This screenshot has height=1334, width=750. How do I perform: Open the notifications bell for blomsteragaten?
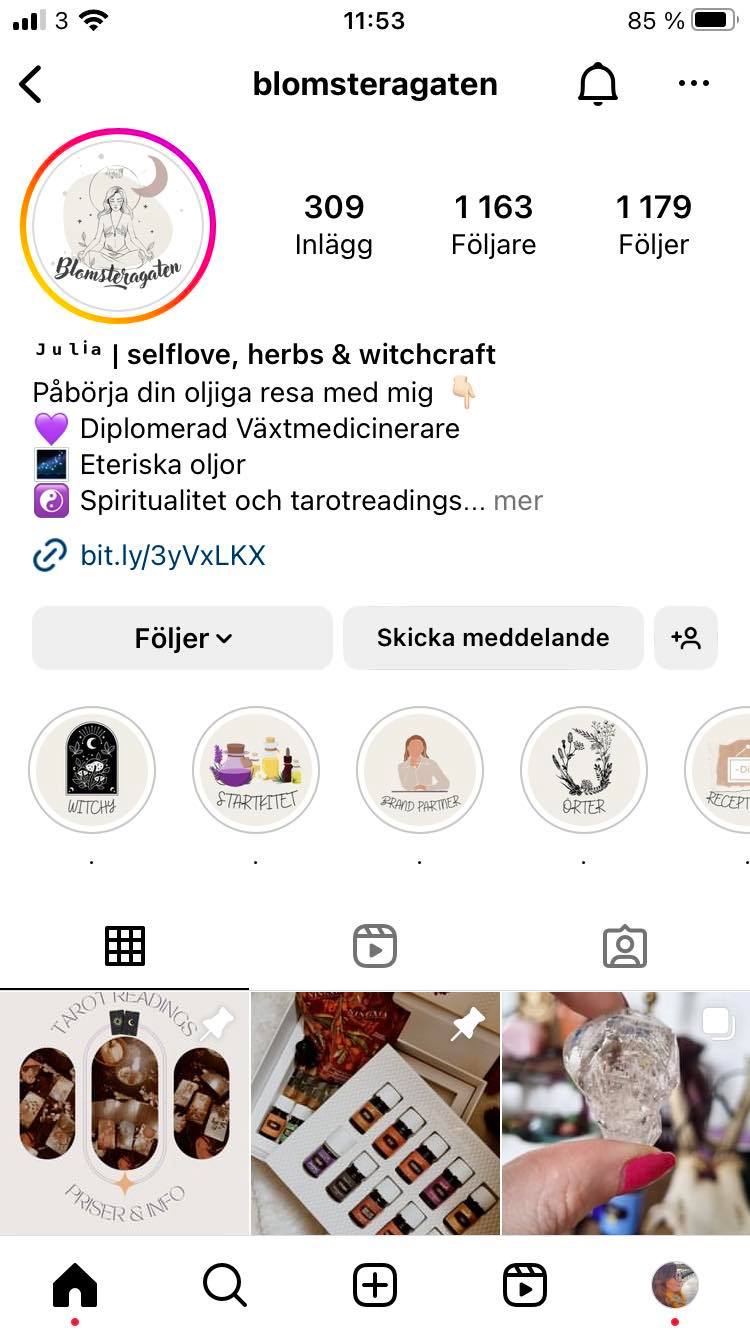598,85
